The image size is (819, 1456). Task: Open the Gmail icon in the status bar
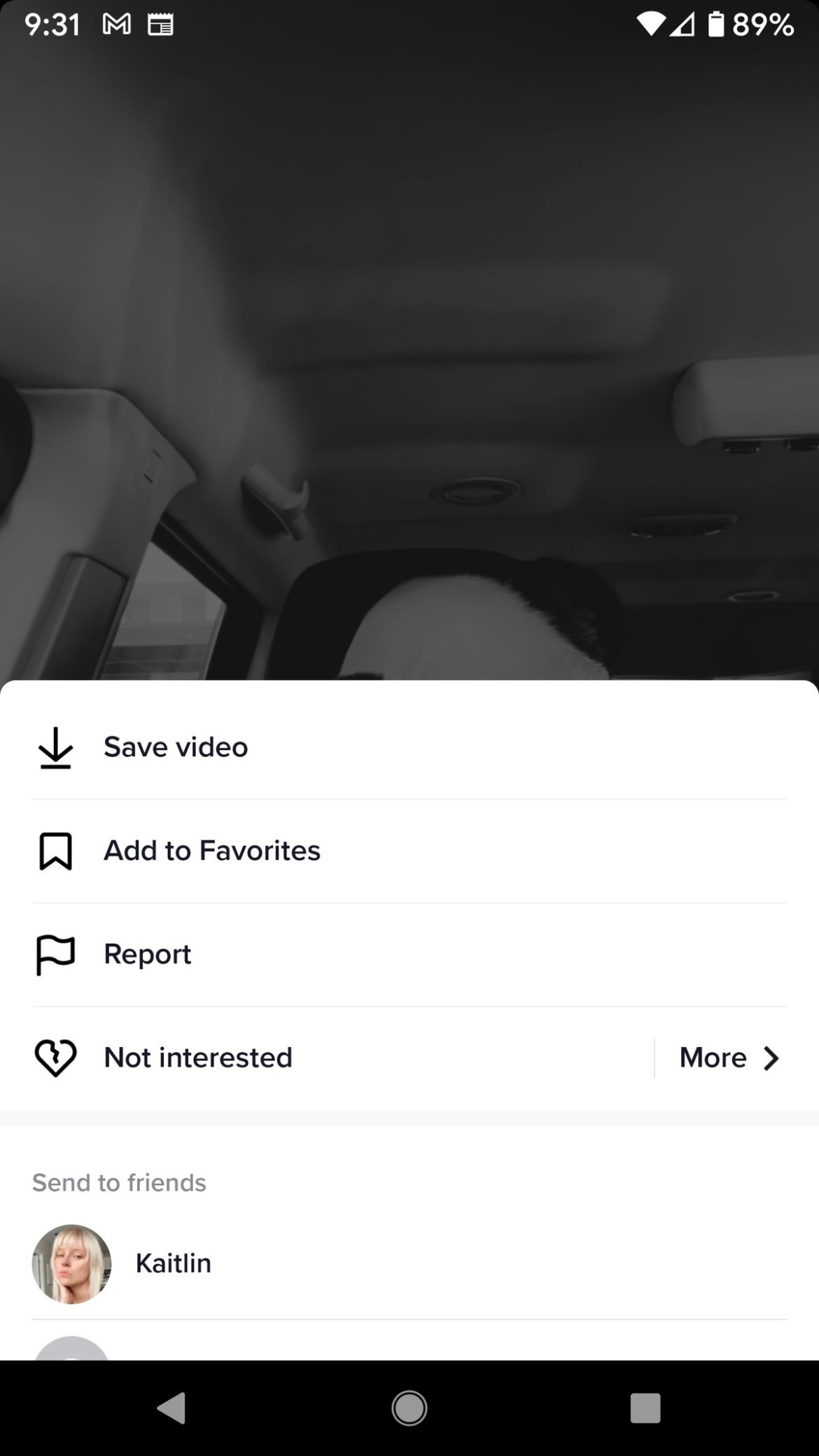[116, 23]
